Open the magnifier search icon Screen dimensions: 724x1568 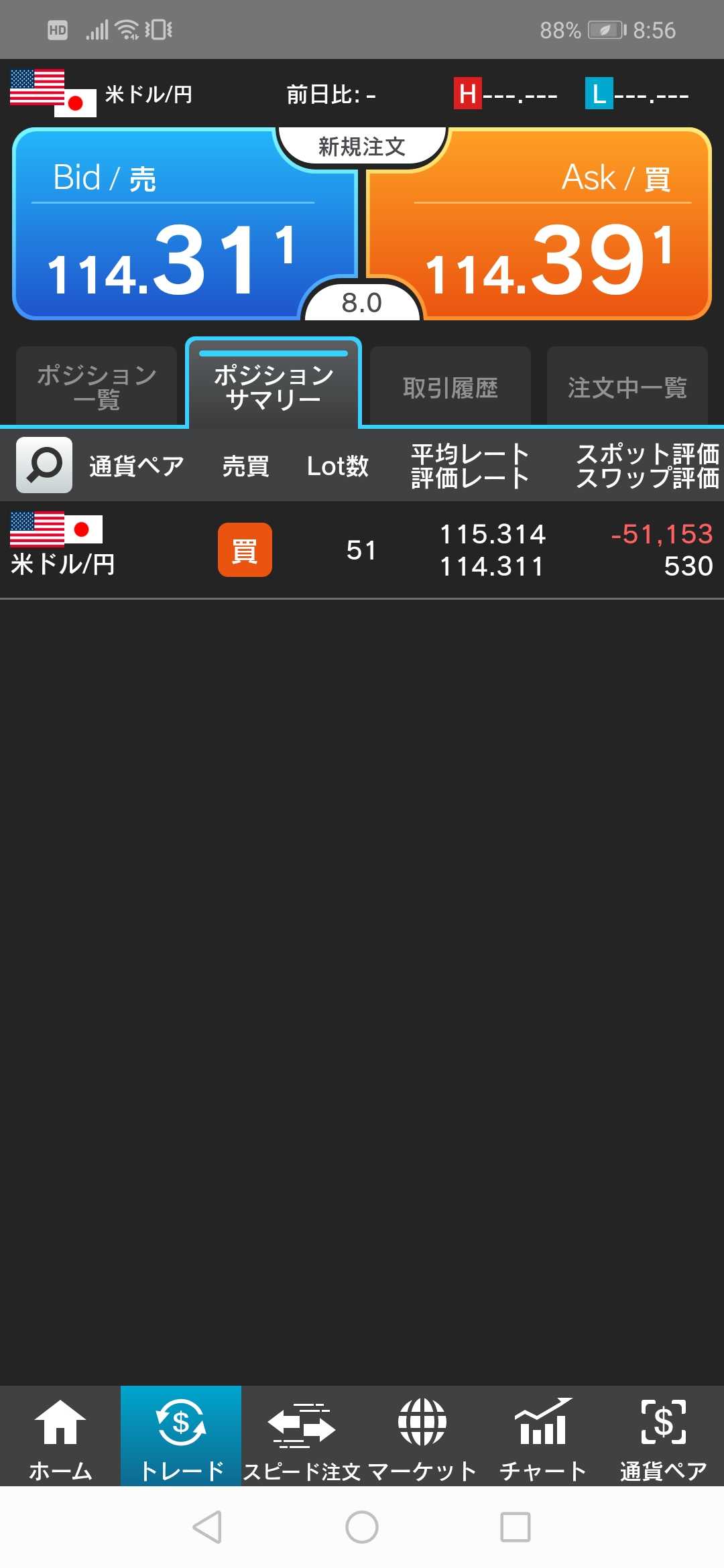pyautogui.click(x=44, y=465)
